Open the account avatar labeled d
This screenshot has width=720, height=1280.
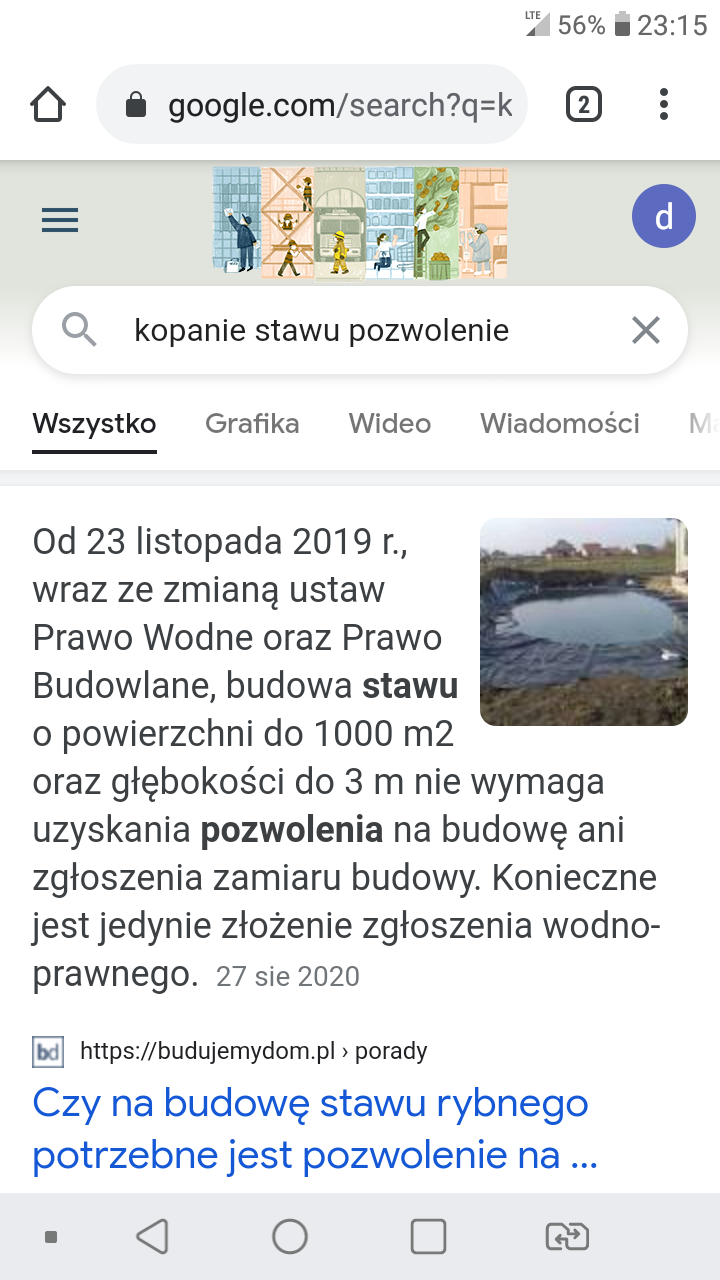click(664, 217)
